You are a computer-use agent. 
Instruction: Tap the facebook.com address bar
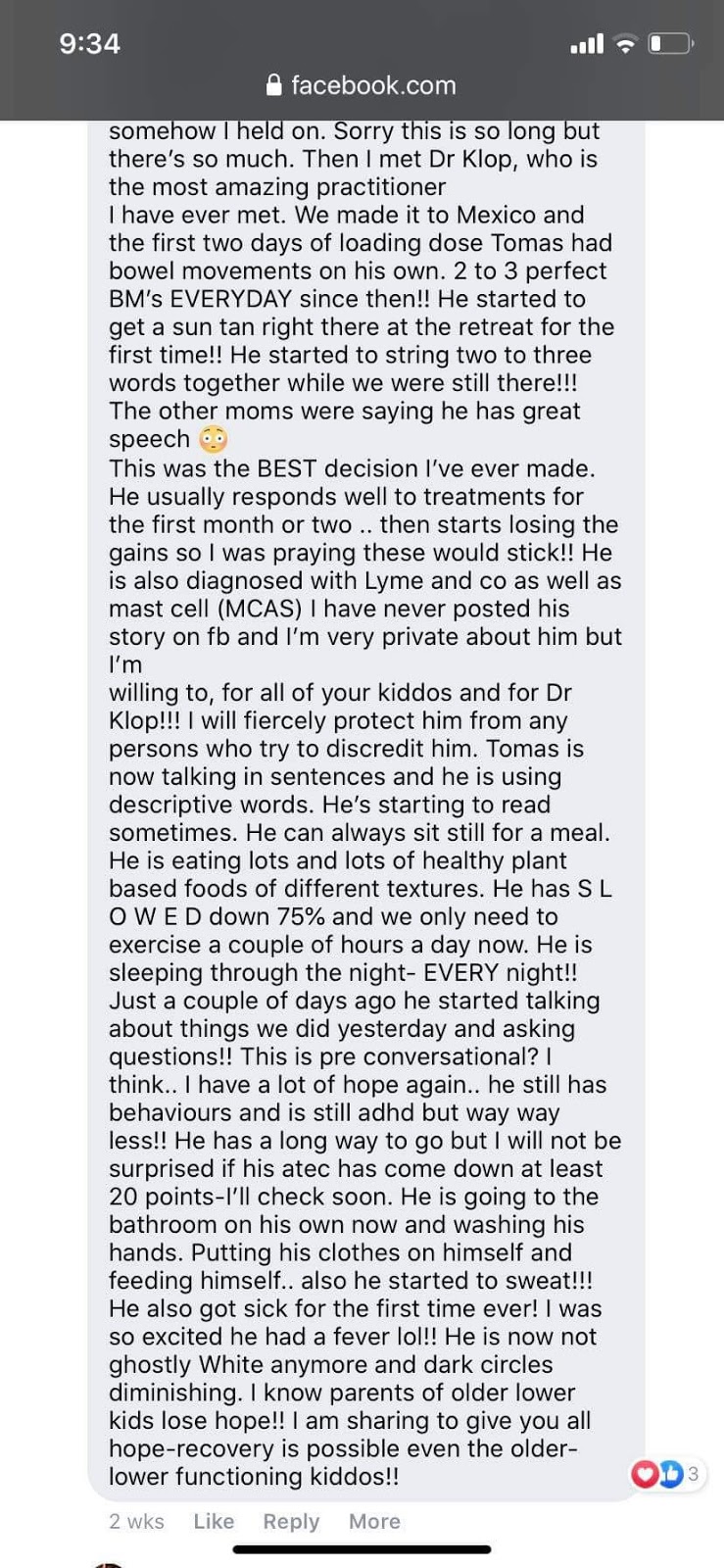(362, 85)
